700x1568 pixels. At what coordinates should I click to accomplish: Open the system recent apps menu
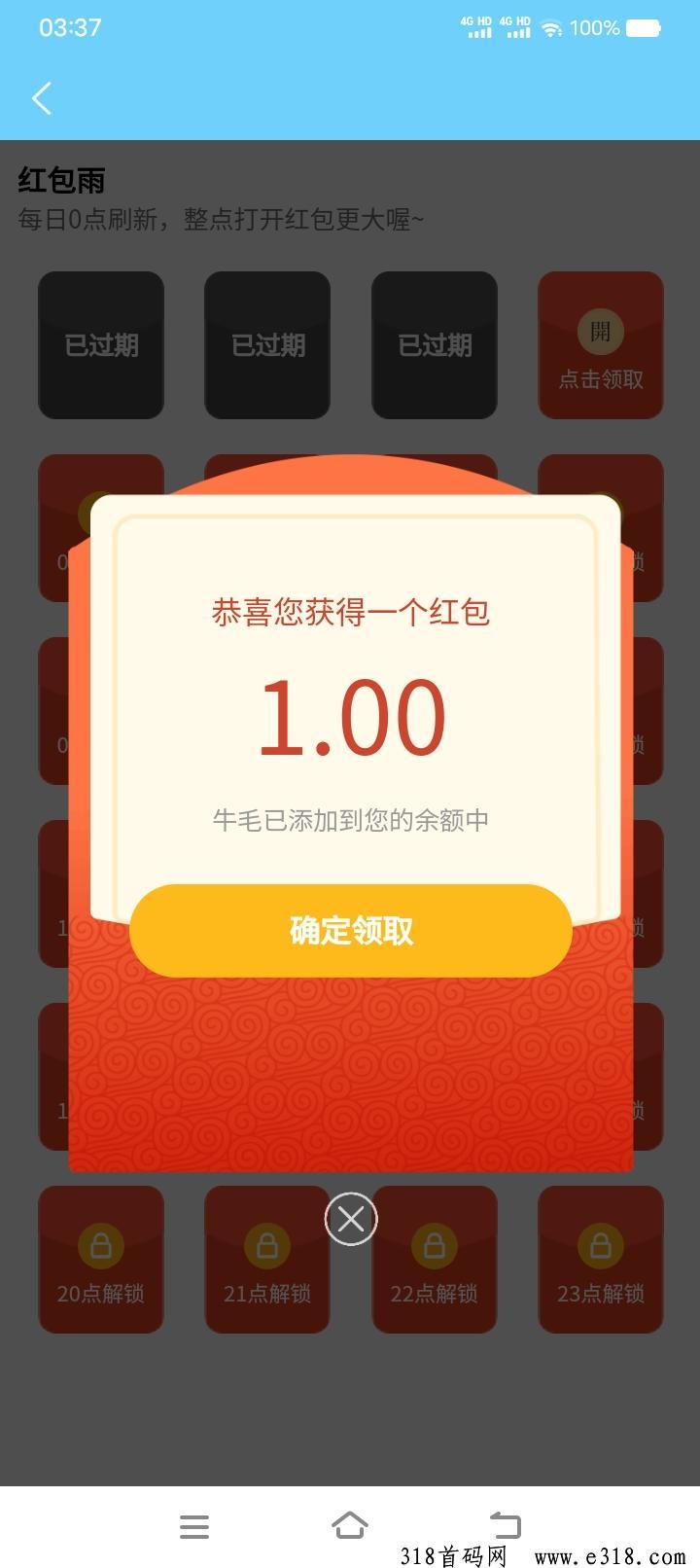[x=194, y=1526]
